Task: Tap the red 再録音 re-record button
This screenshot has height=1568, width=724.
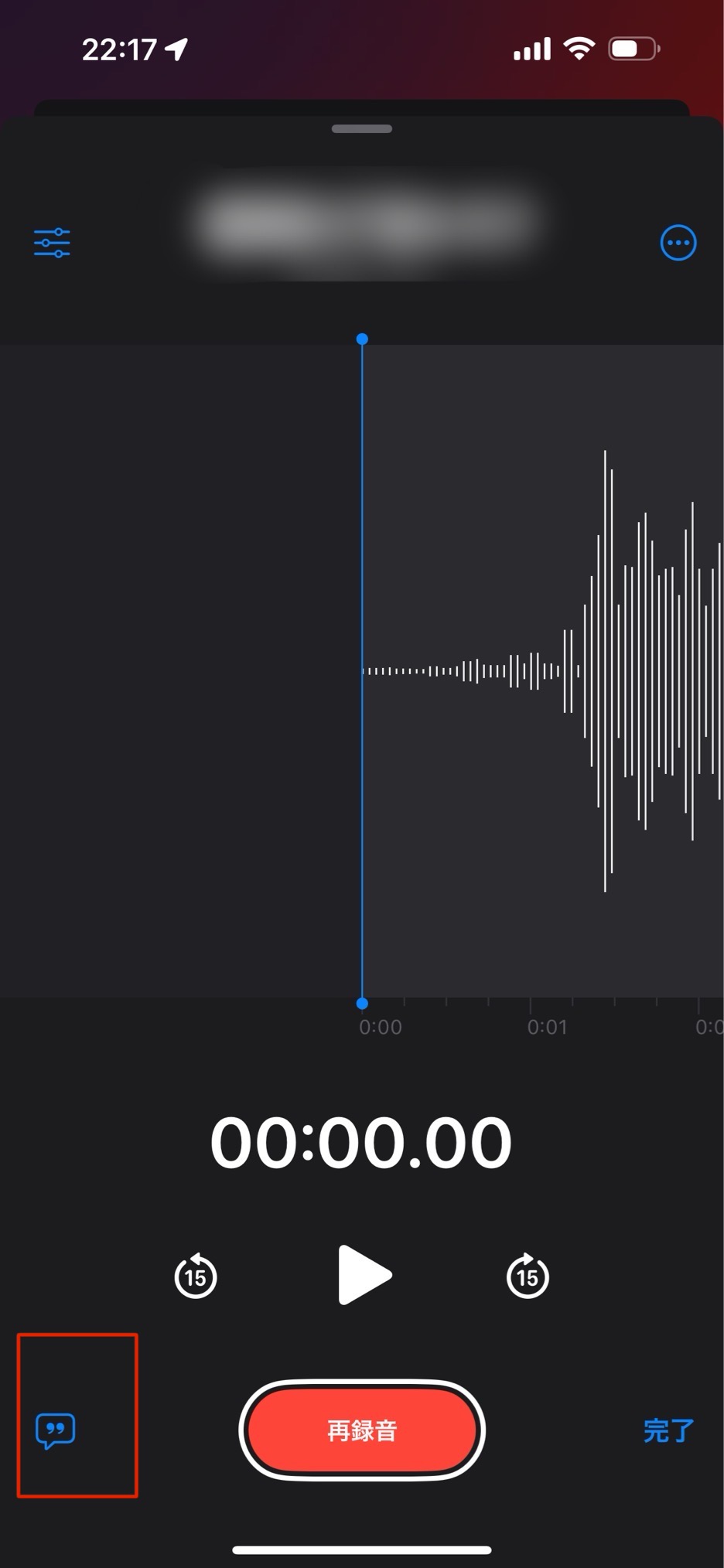Action: [362, 1430]
